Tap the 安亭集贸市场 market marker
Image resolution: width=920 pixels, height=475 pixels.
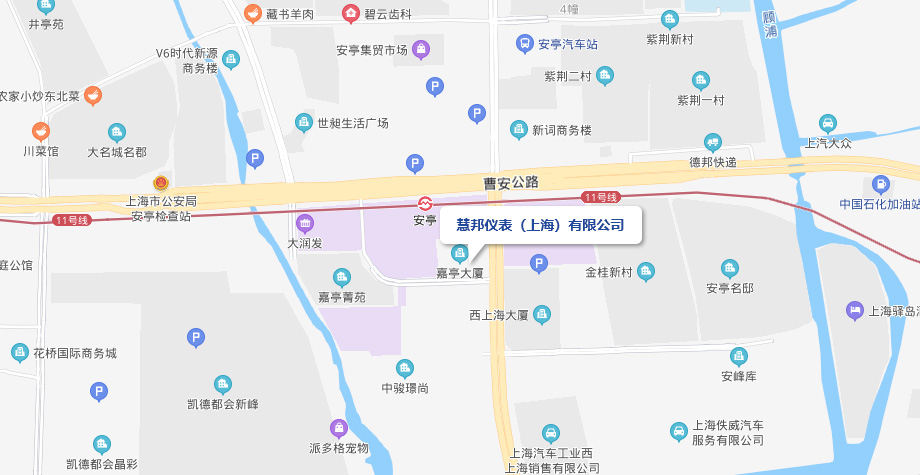[422, 48]
